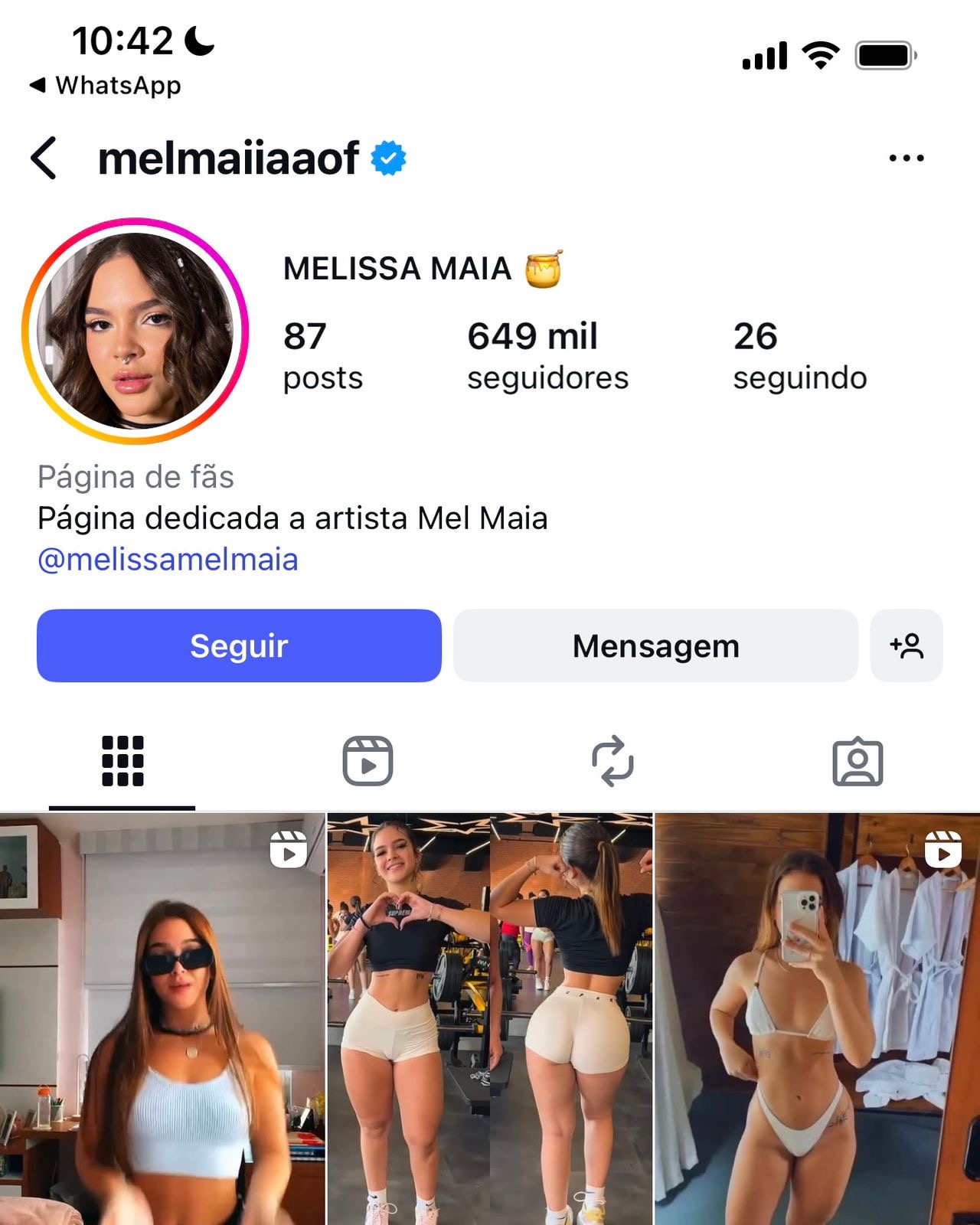980x1225 pixels.
Task: Go back using the arrow icon
Action: (x=44, y=158)
